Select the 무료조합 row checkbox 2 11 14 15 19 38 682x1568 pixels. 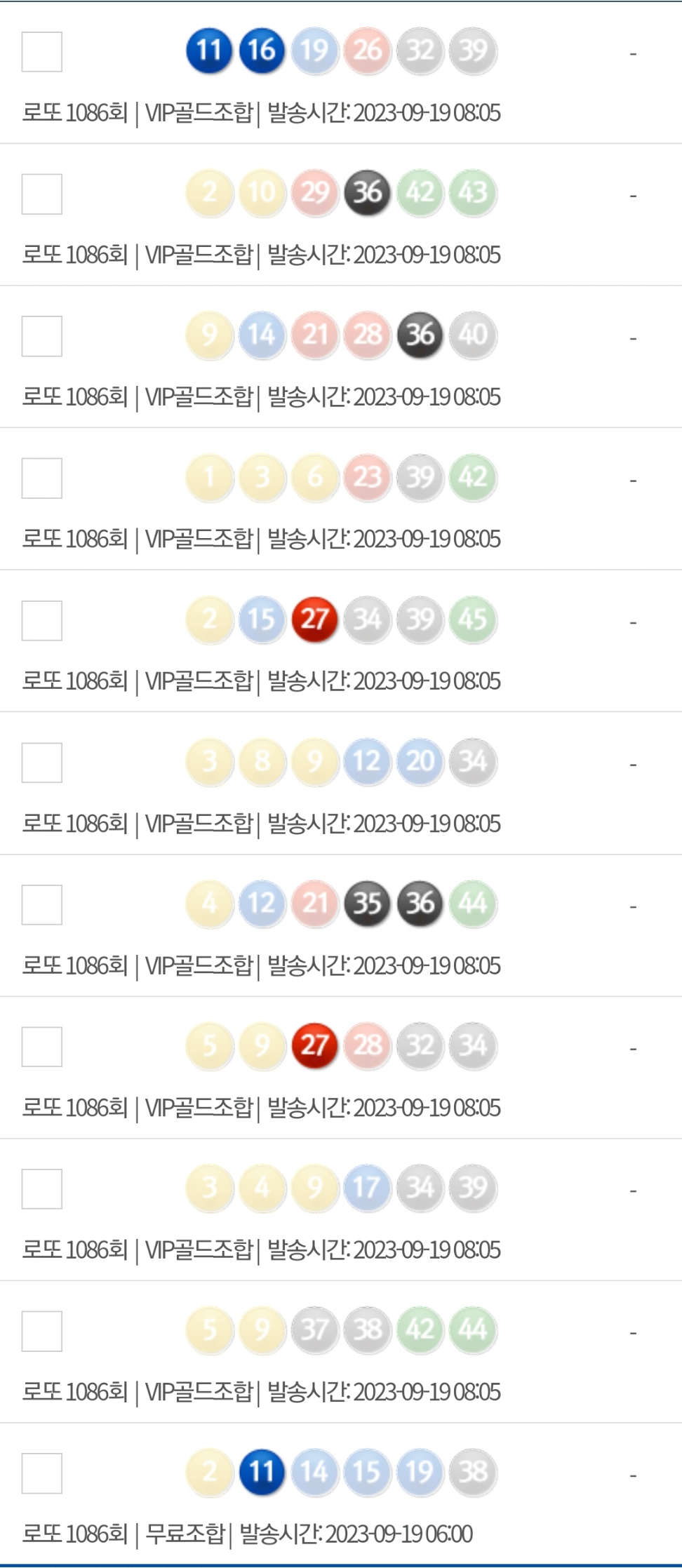point(42,1473)
